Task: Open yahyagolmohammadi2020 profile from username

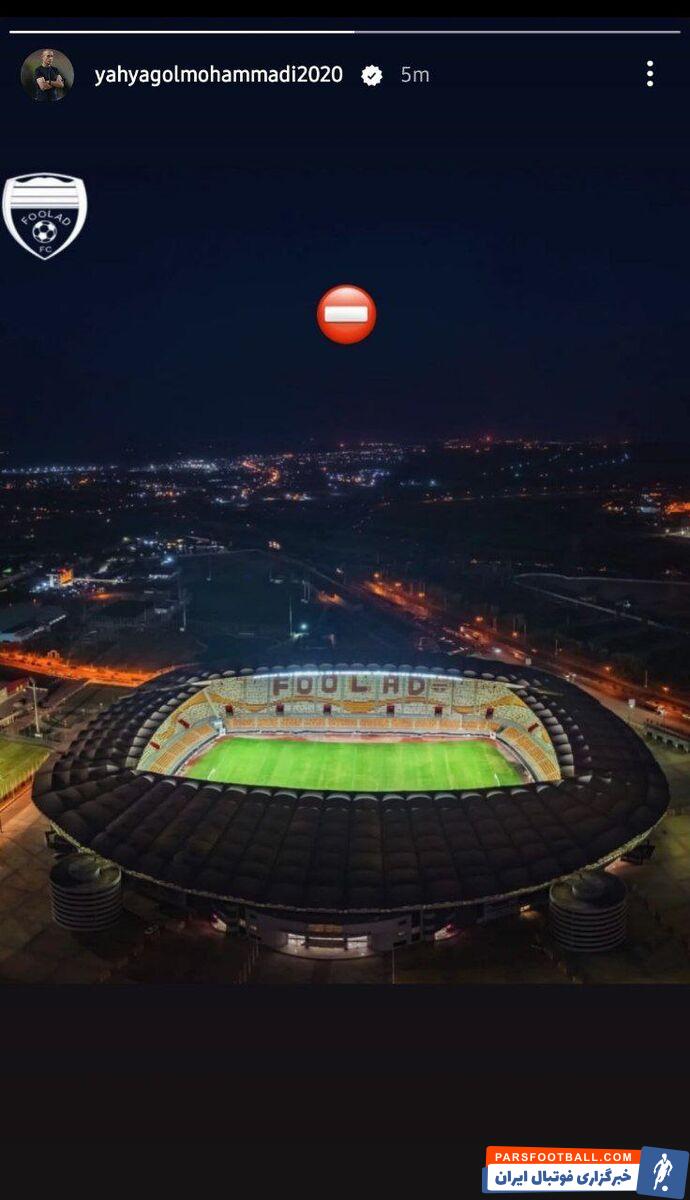Action: pyautogui.click(x=218, y=75)
